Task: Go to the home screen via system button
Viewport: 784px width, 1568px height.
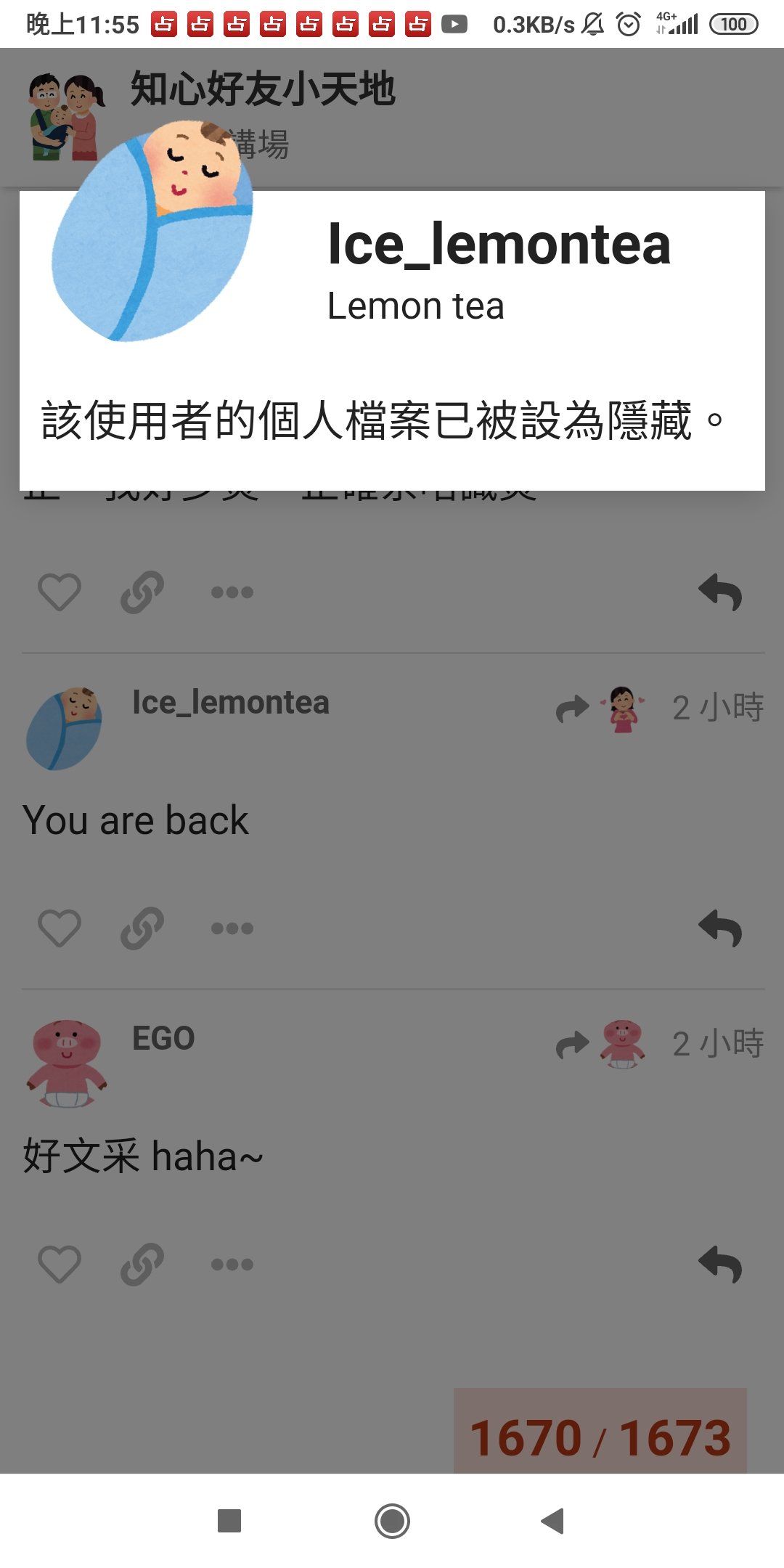Action: [x=392, y=1521]
